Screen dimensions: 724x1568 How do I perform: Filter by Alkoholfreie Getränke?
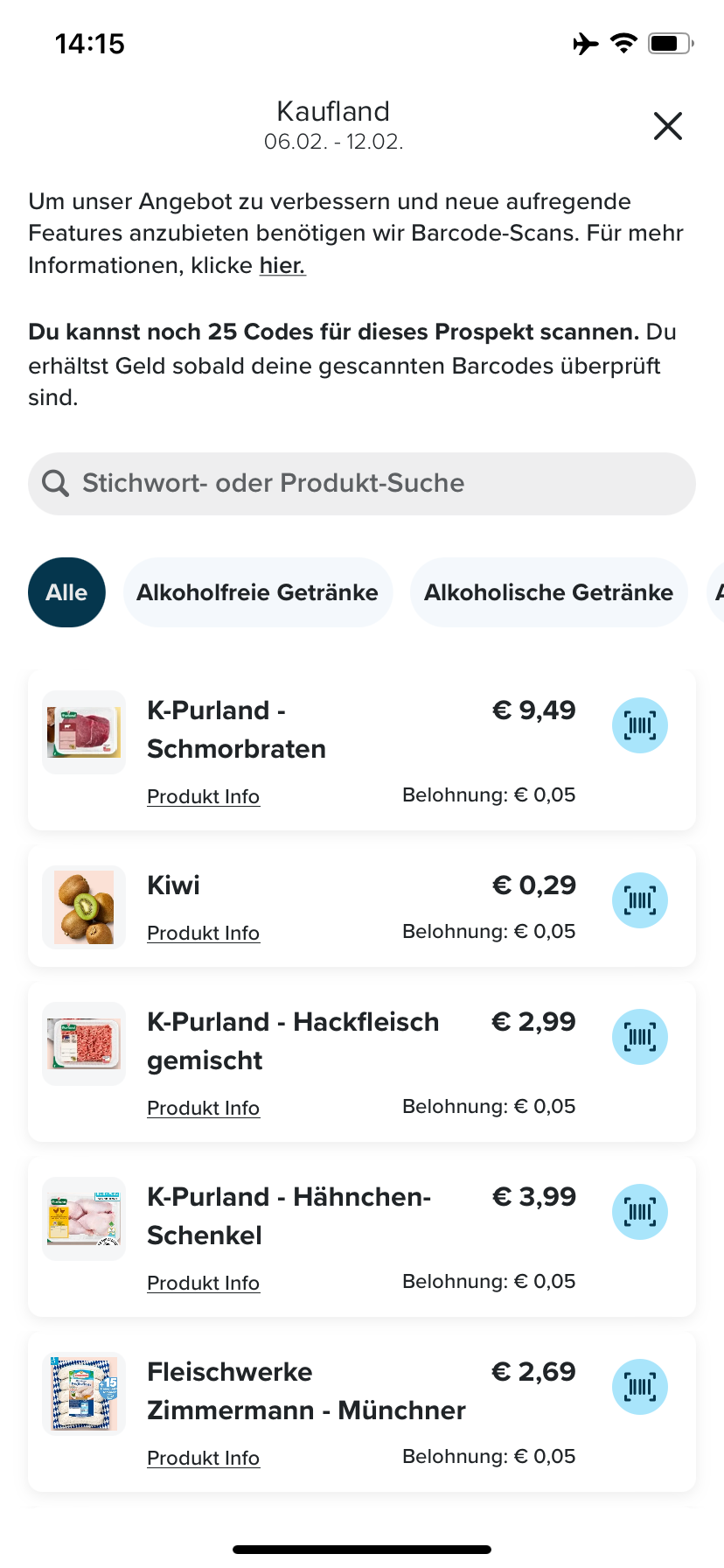coord(258,592)
